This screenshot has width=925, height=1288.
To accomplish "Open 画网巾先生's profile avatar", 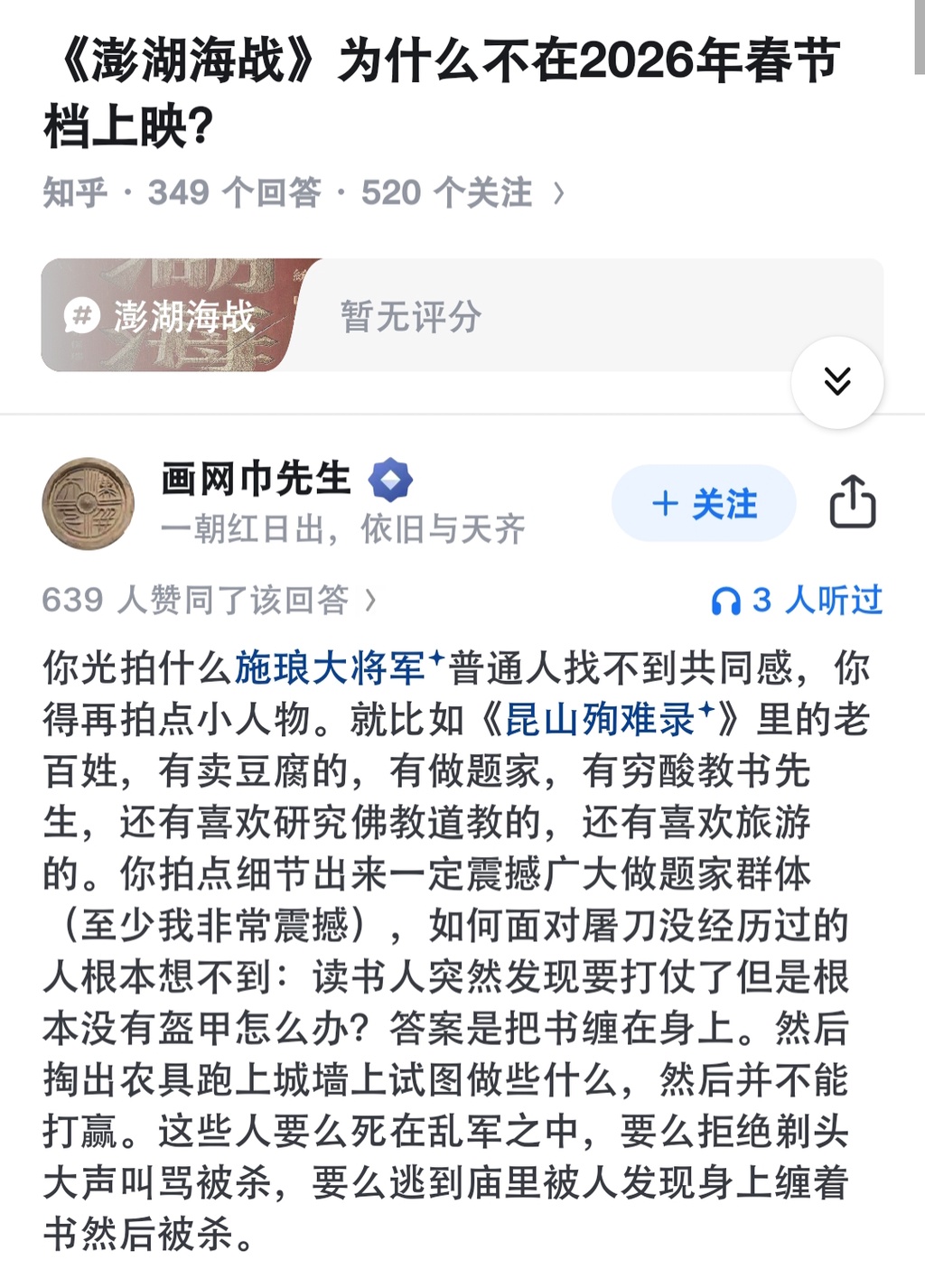I will [x=88, y=503].
